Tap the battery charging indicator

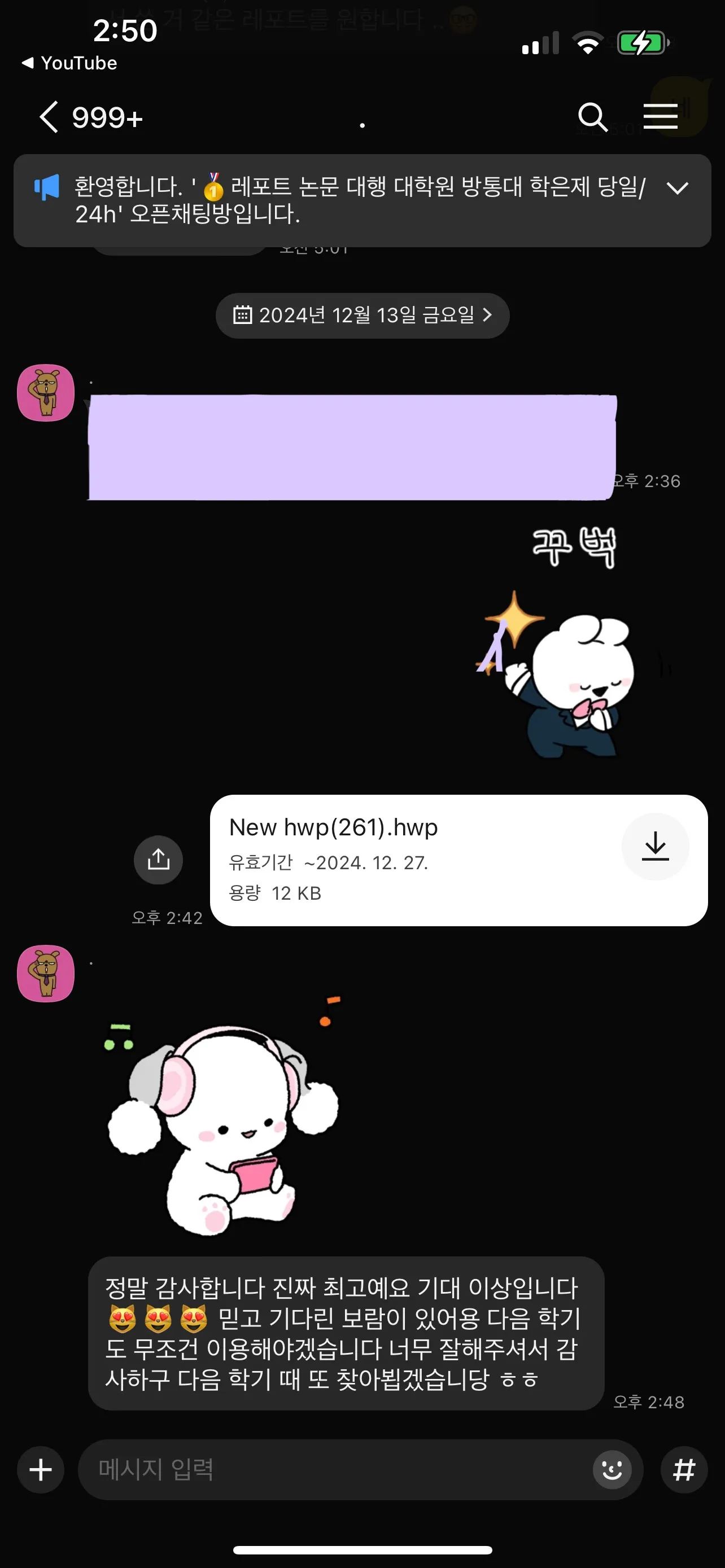point(641,41)
